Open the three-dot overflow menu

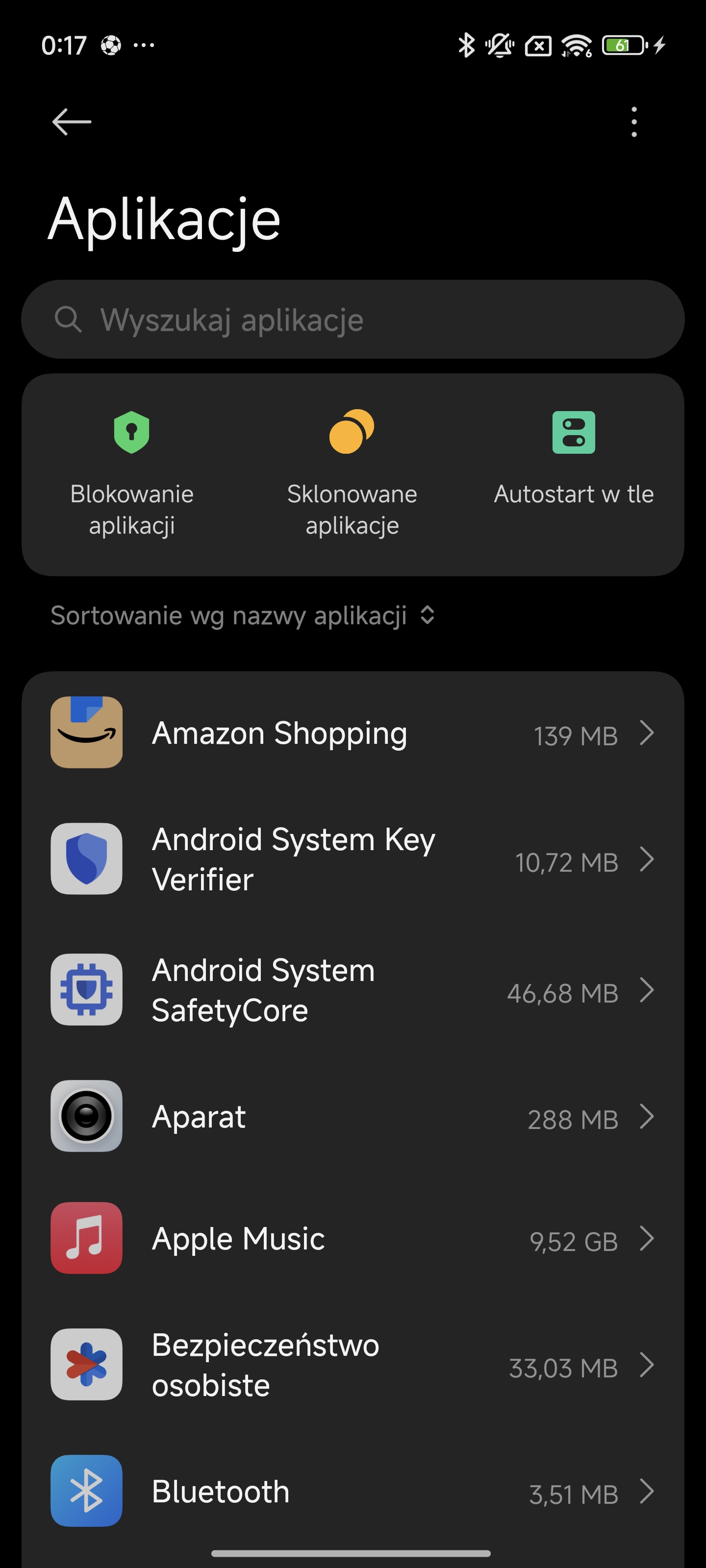tap(634, 122)
